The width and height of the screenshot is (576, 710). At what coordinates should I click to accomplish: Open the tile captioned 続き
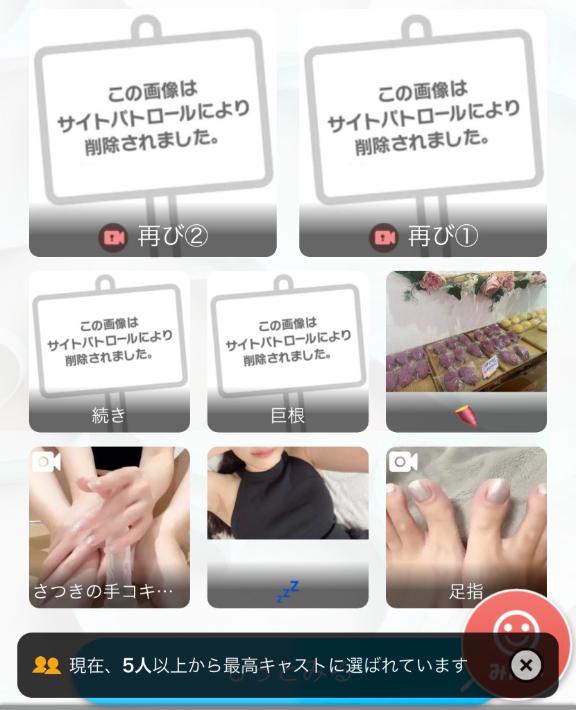click(x=109, y=351)
